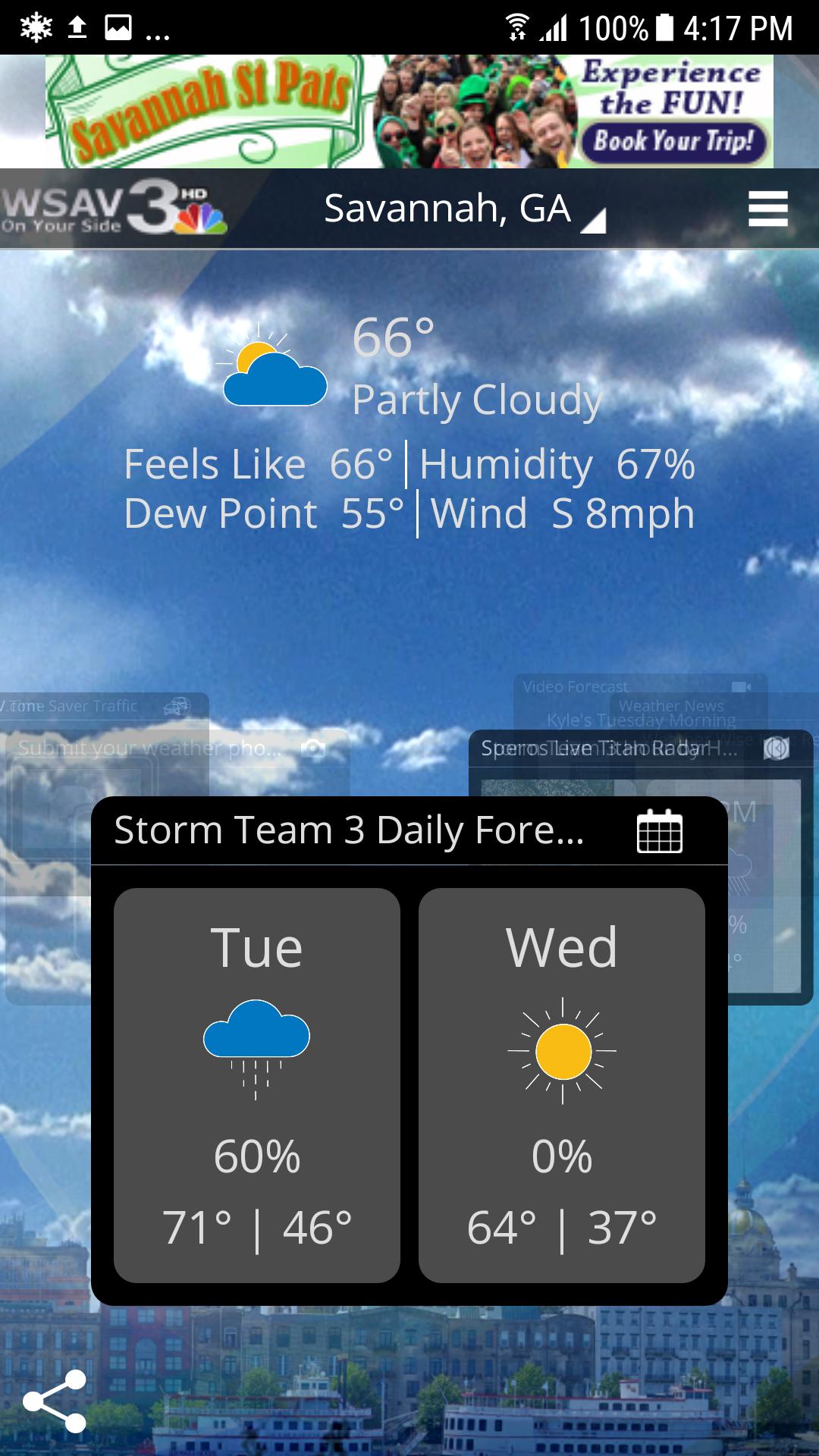Open the Wed forecast tile
The width and height of the screenshot is (819, 1456).
click(562, 1085)
